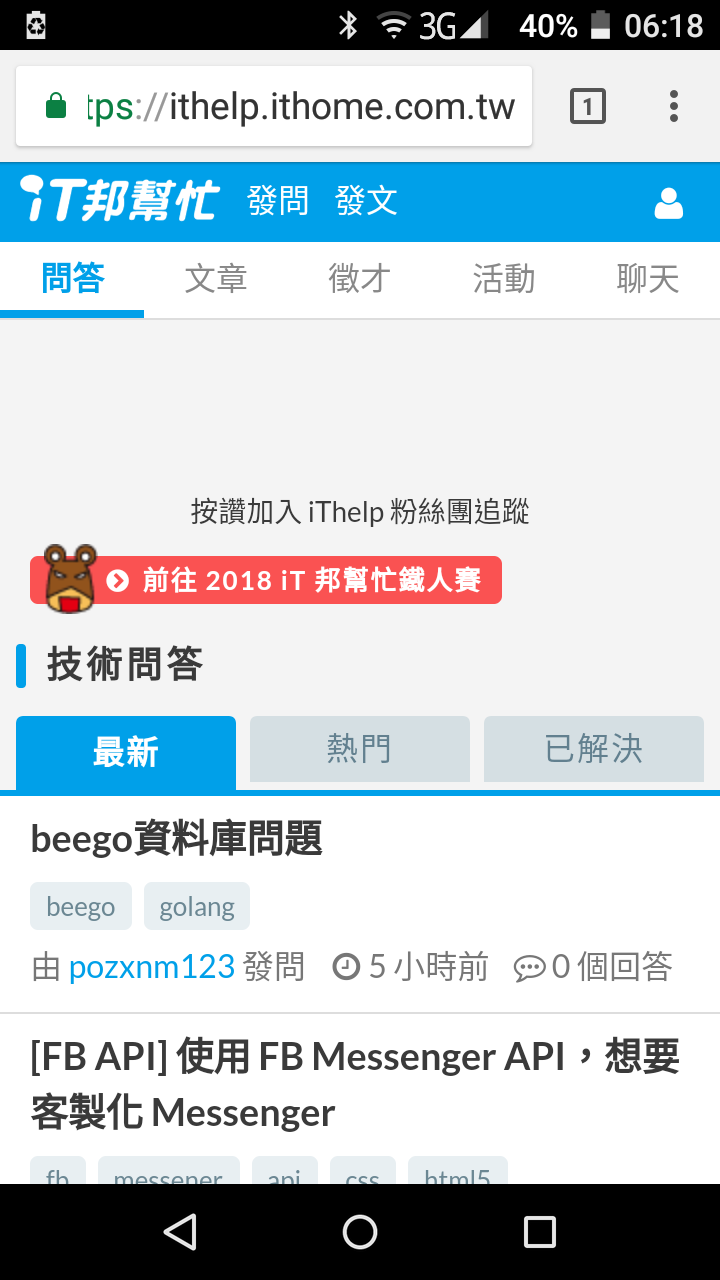Viewport: 720px width, 1280px height.
Task: Open the iT邦幫忙 home logo
Action: pos(120,201)
